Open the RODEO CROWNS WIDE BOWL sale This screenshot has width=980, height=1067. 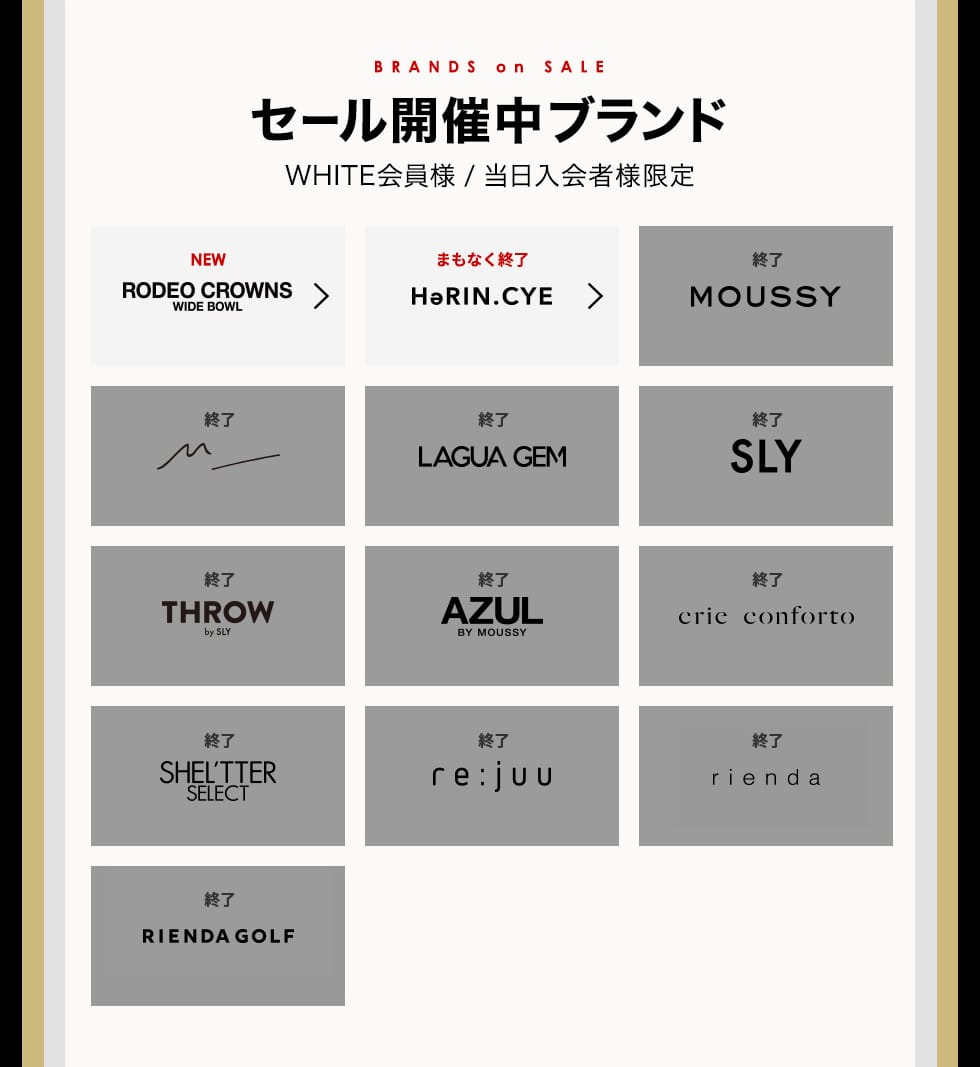pos(217,295)
